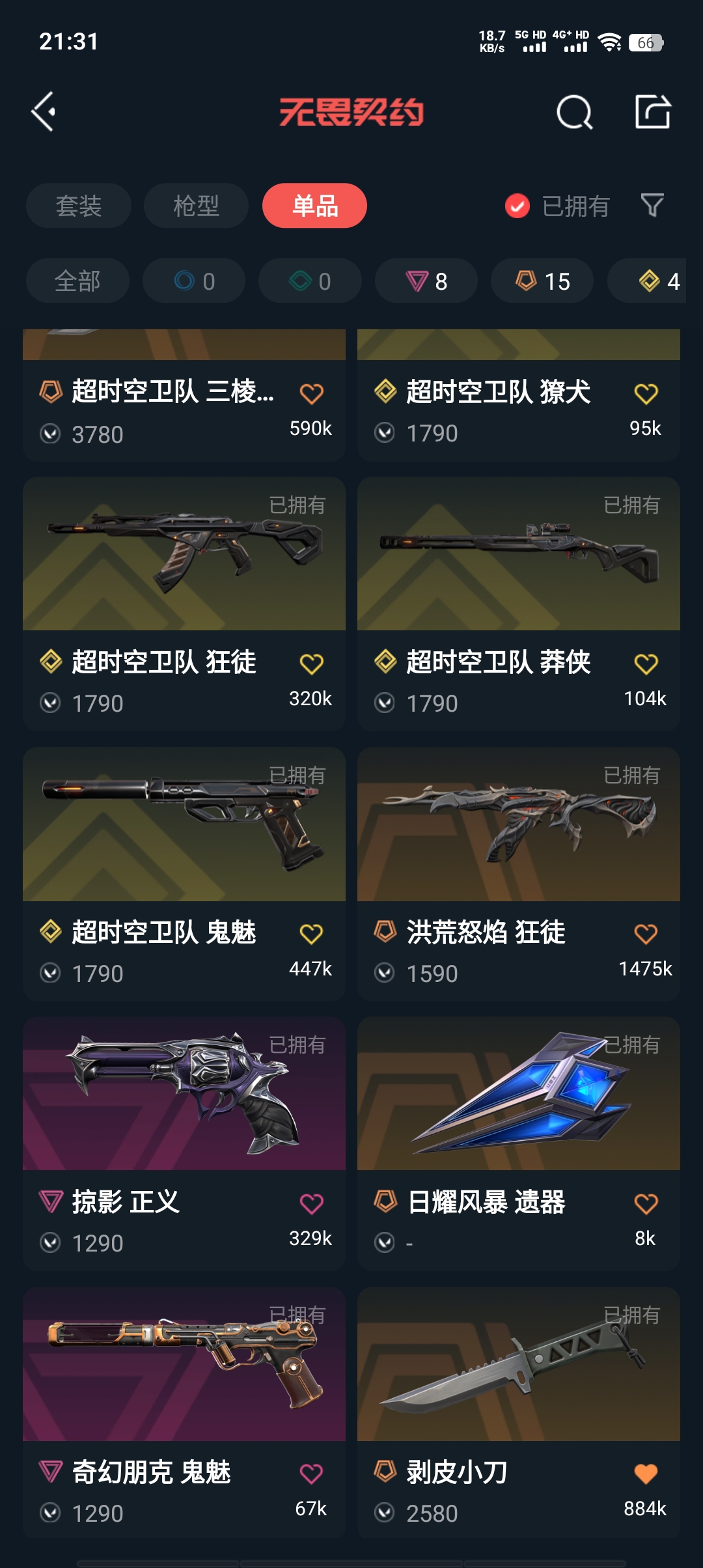Filter by the purple tier chip showing 8

[x=426, y=281]
